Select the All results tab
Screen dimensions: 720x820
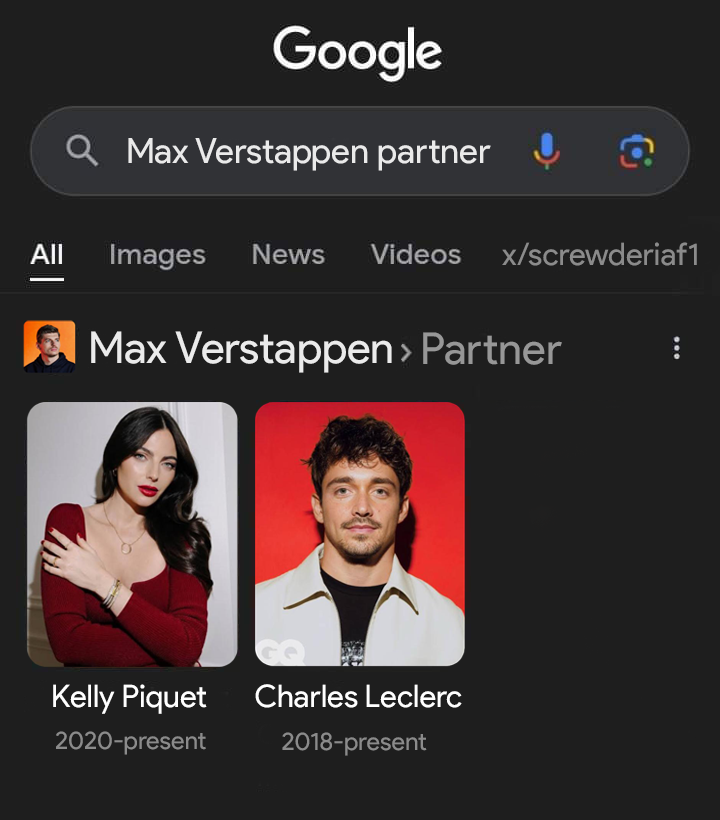click(47, 255)
